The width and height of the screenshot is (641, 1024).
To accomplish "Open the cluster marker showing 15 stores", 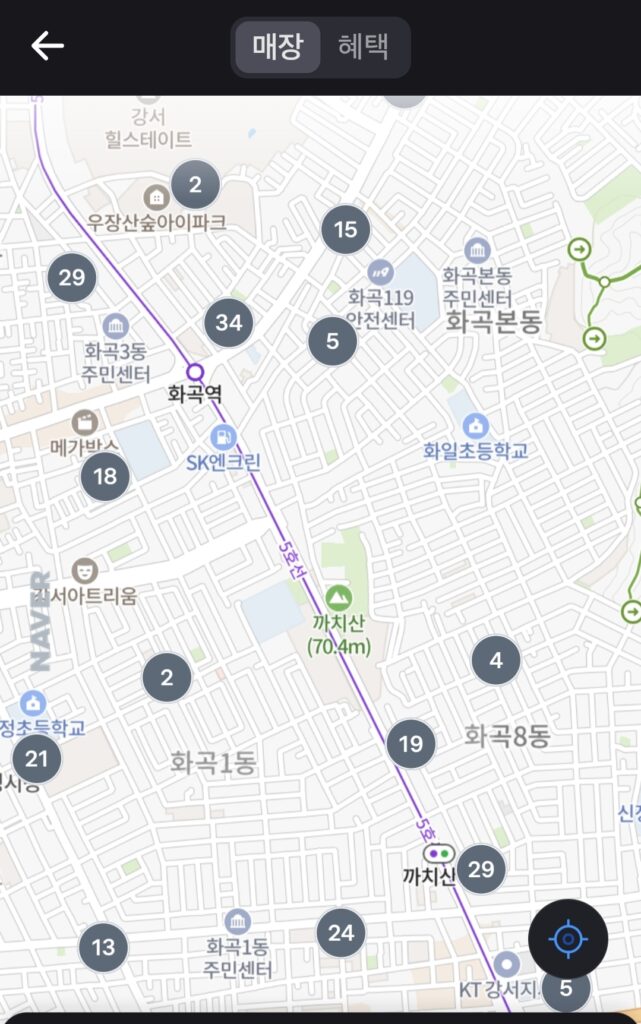I will (x=346, y=230).
